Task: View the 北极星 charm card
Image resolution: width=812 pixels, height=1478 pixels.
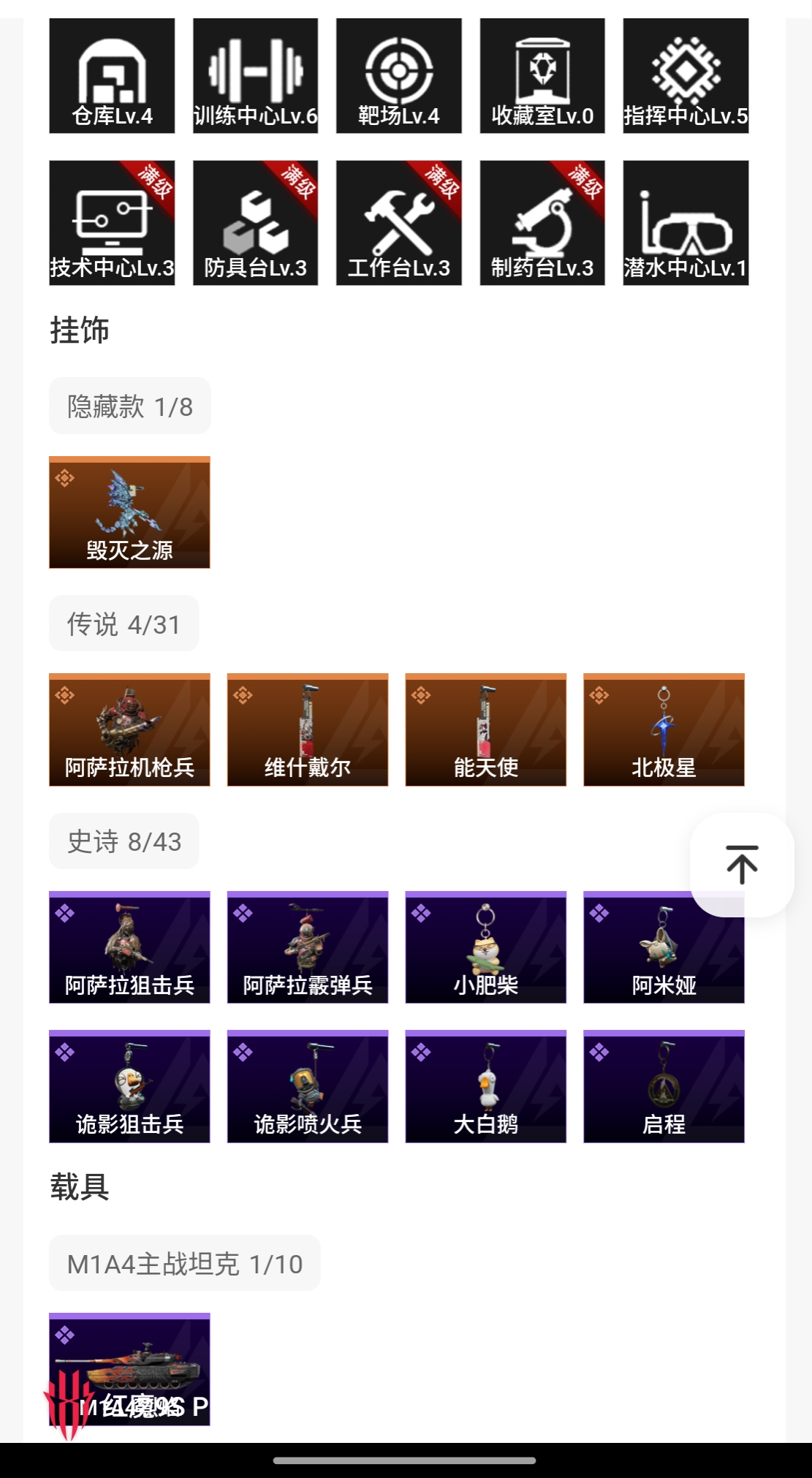Action: click(664, 729)
